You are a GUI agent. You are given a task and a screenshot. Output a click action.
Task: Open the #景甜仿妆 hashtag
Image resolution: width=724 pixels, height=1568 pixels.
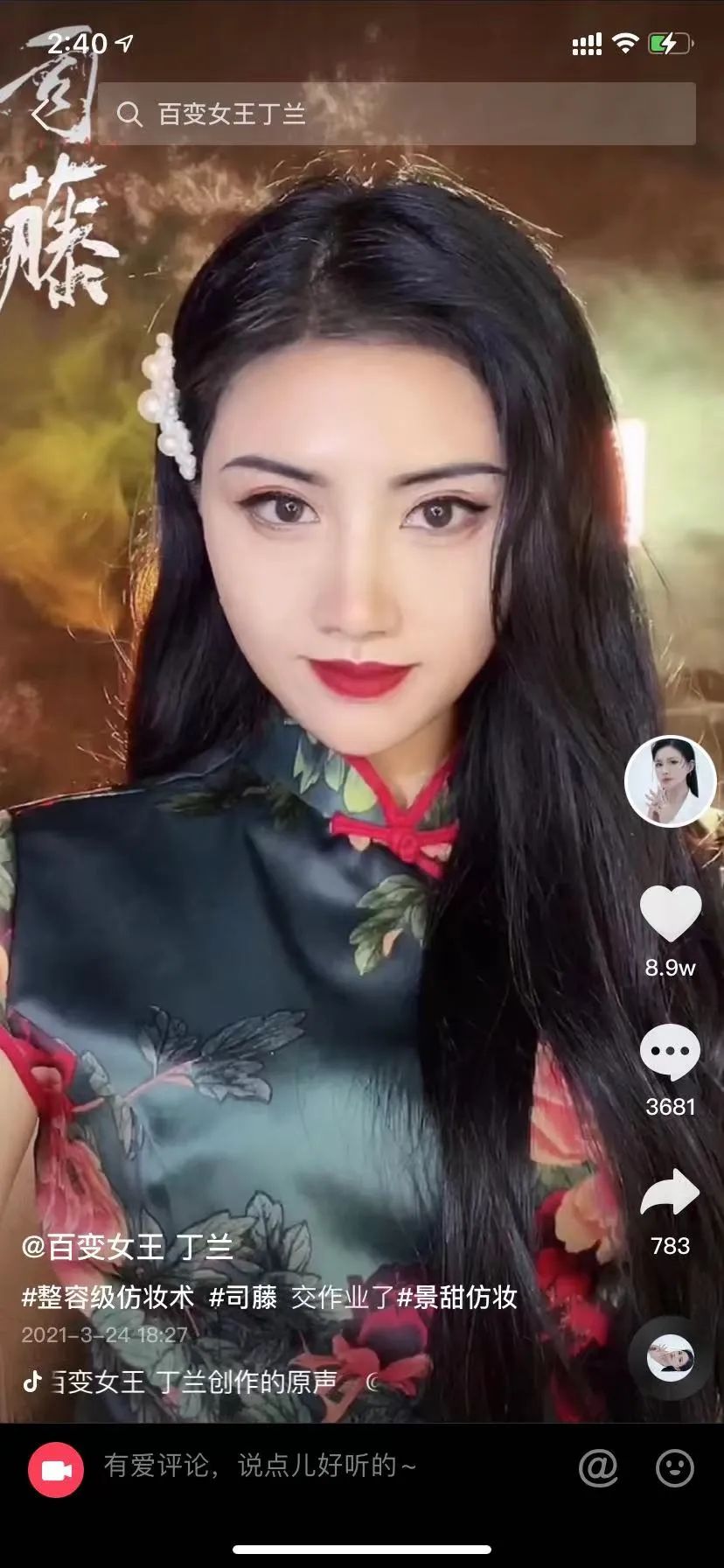[458, 1297]
